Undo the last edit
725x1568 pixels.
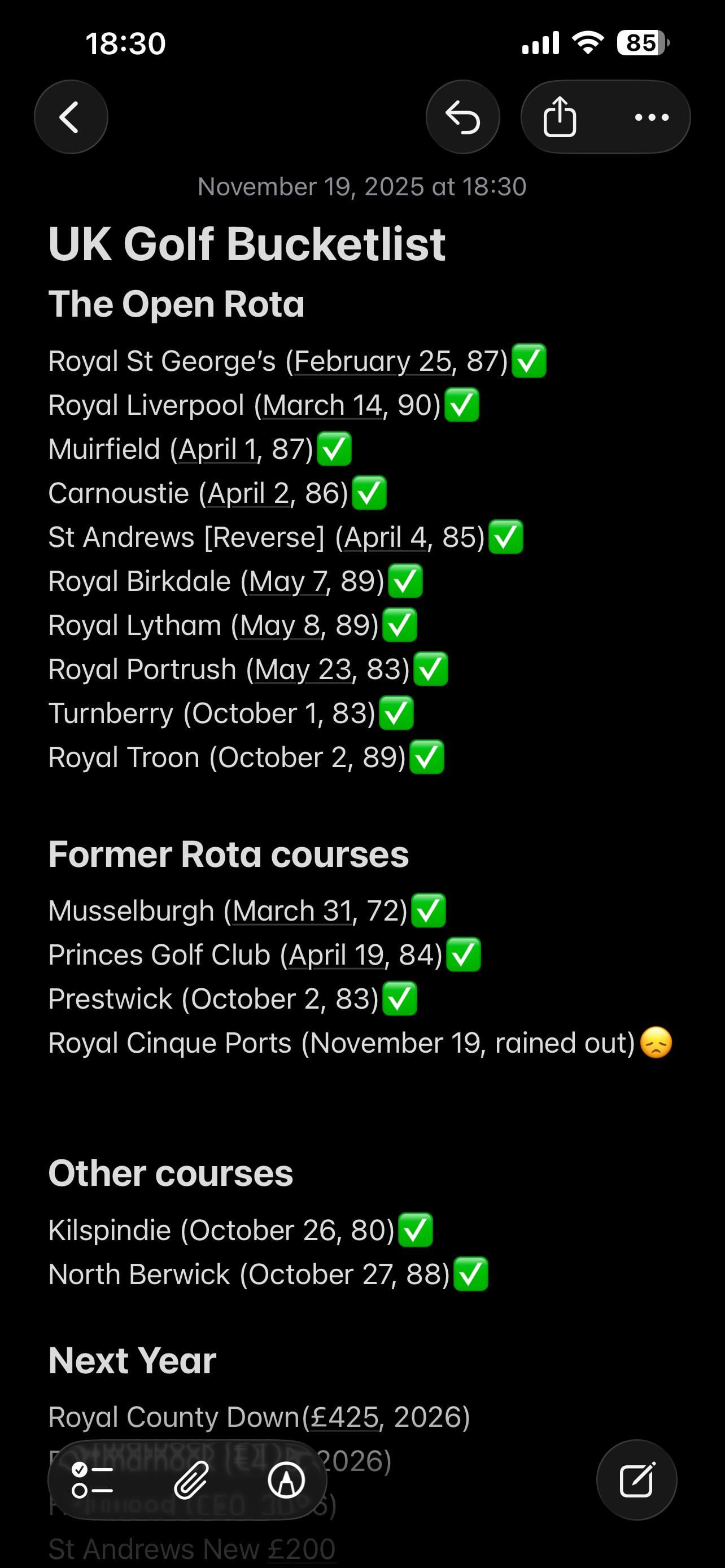coord(462,117)
